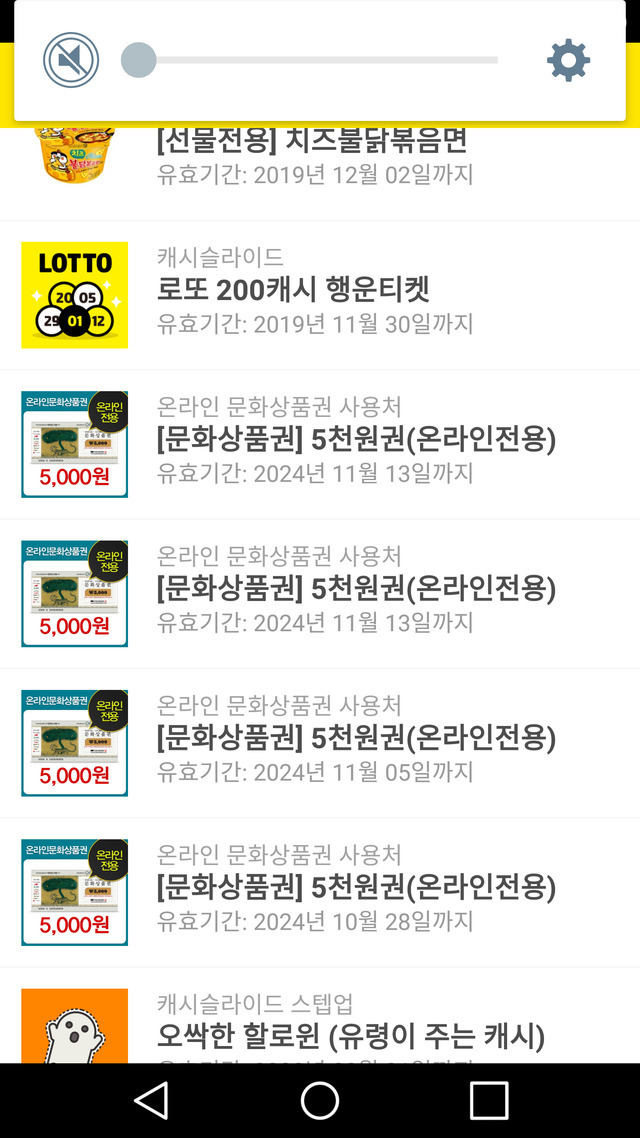Image resolution: width=640 pixels, height=1138 pixels.
Task: Go back using the system back button
Action: click(x=151, y=1100)
